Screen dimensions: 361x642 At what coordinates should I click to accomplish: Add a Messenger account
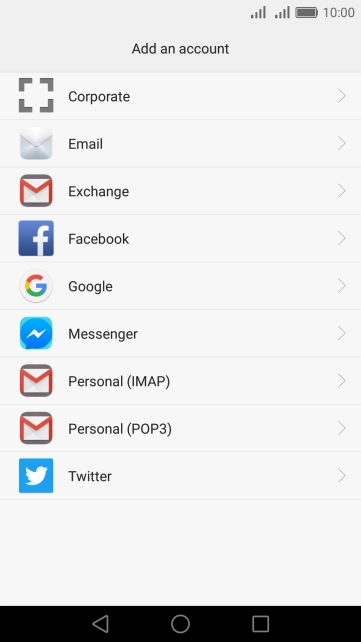coord(180,334)
